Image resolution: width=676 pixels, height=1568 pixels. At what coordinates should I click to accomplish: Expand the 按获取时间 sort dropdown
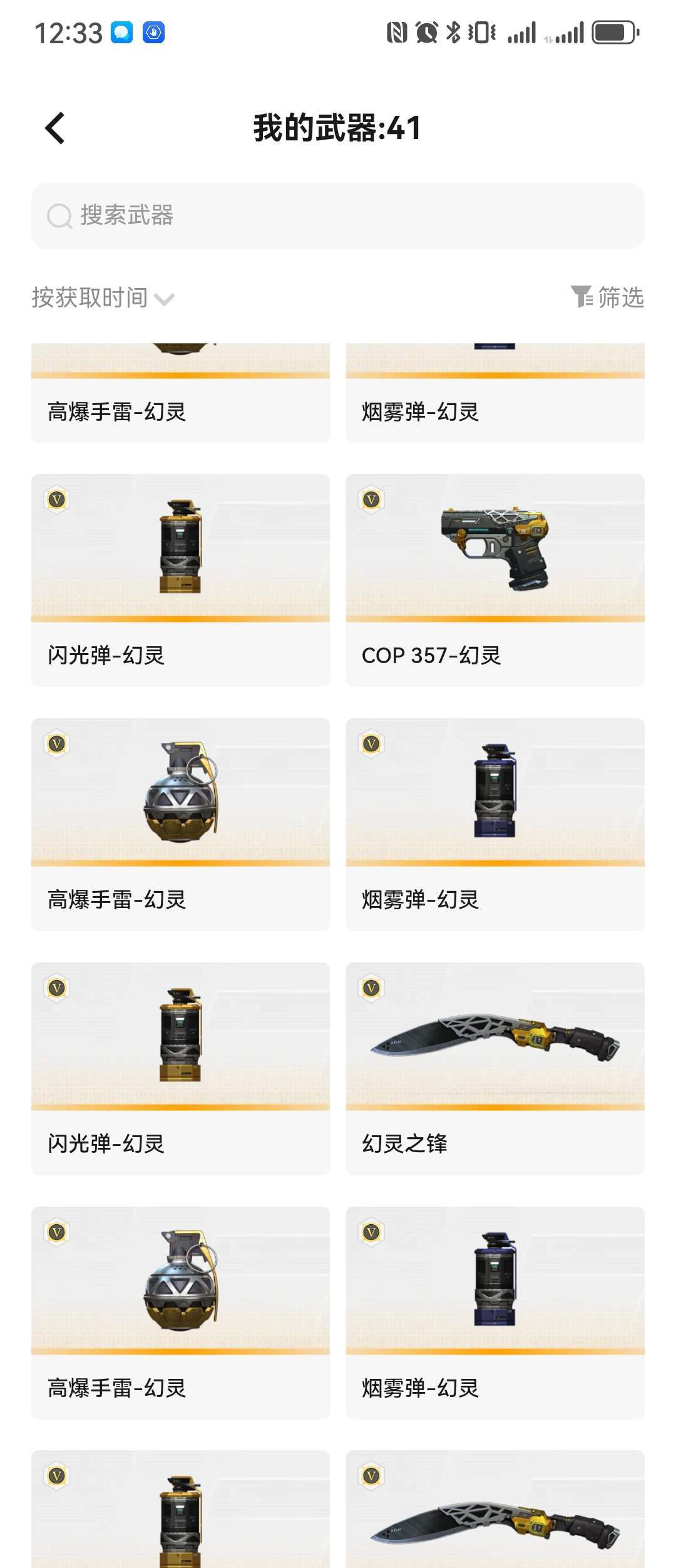(x=103, y=298)
